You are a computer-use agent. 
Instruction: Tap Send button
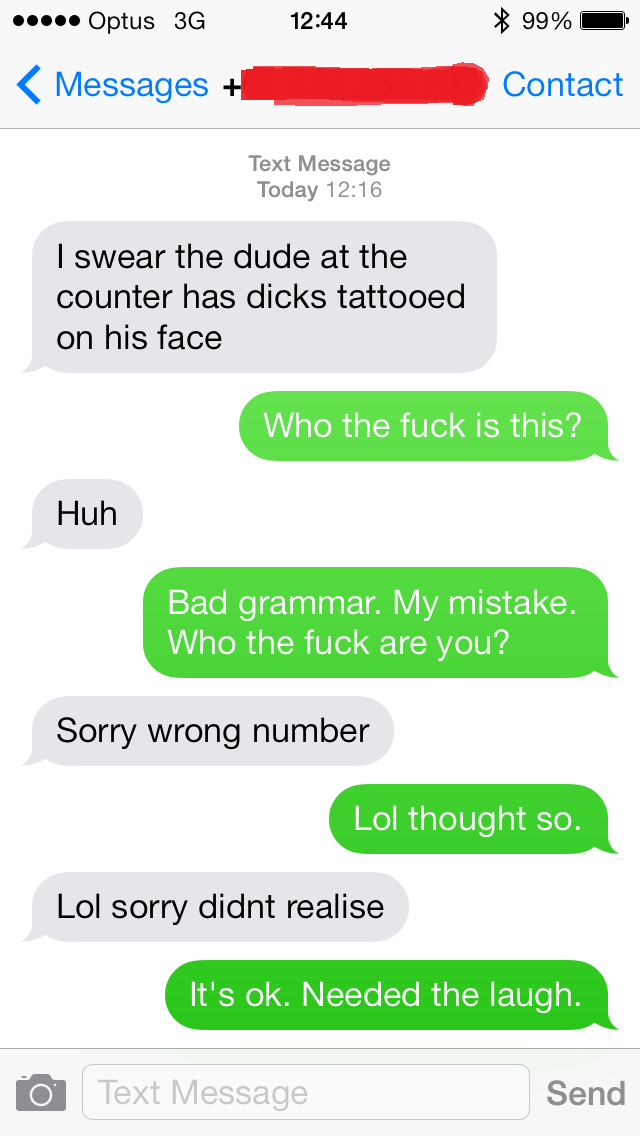point(585,1093)
